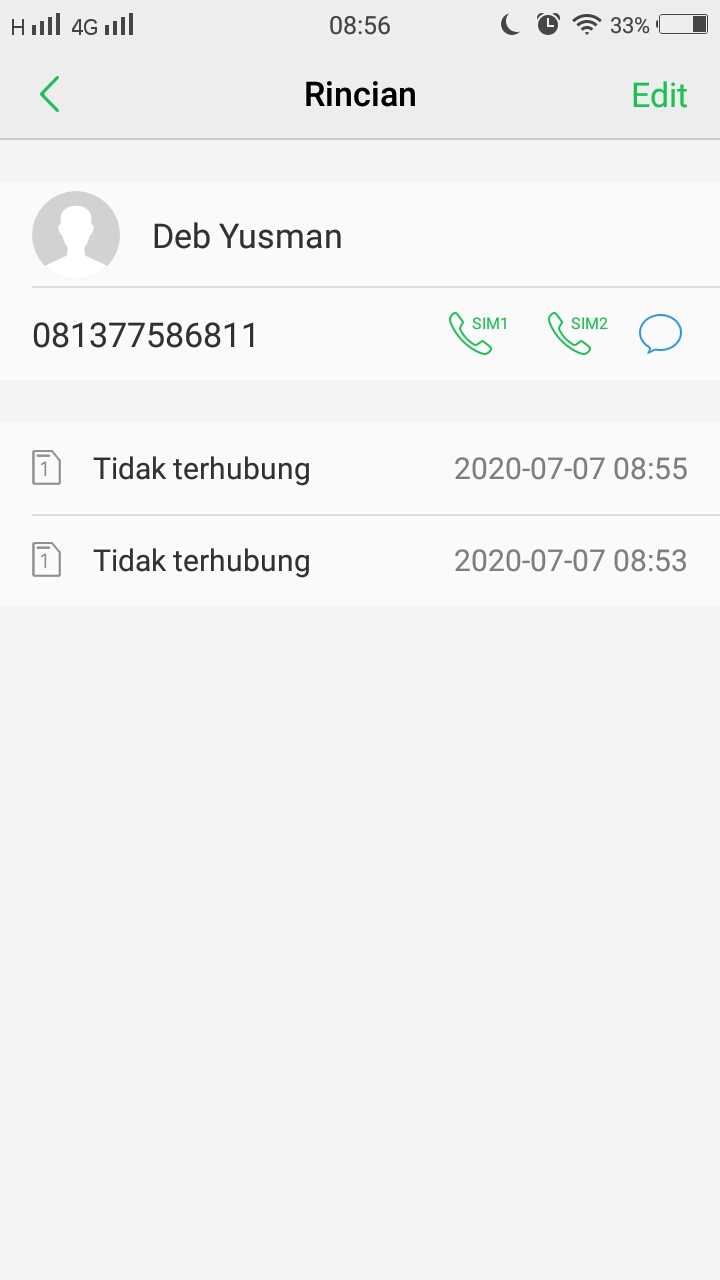Open Deb Yusman's profile picture
Viewport: 720px width, 1280px height.
76,235
